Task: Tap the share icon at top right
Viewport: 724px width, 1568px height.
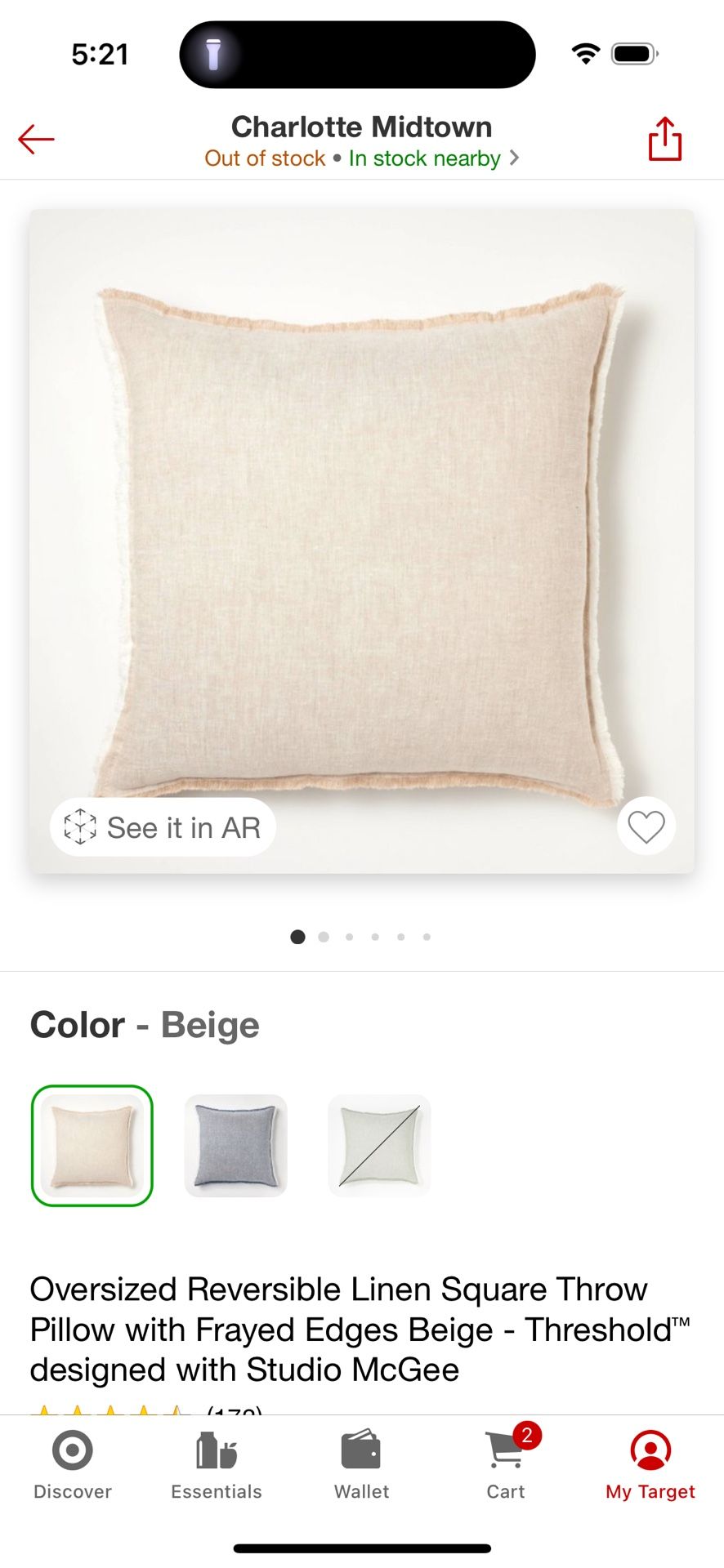Action: click(x=664, y=139)
